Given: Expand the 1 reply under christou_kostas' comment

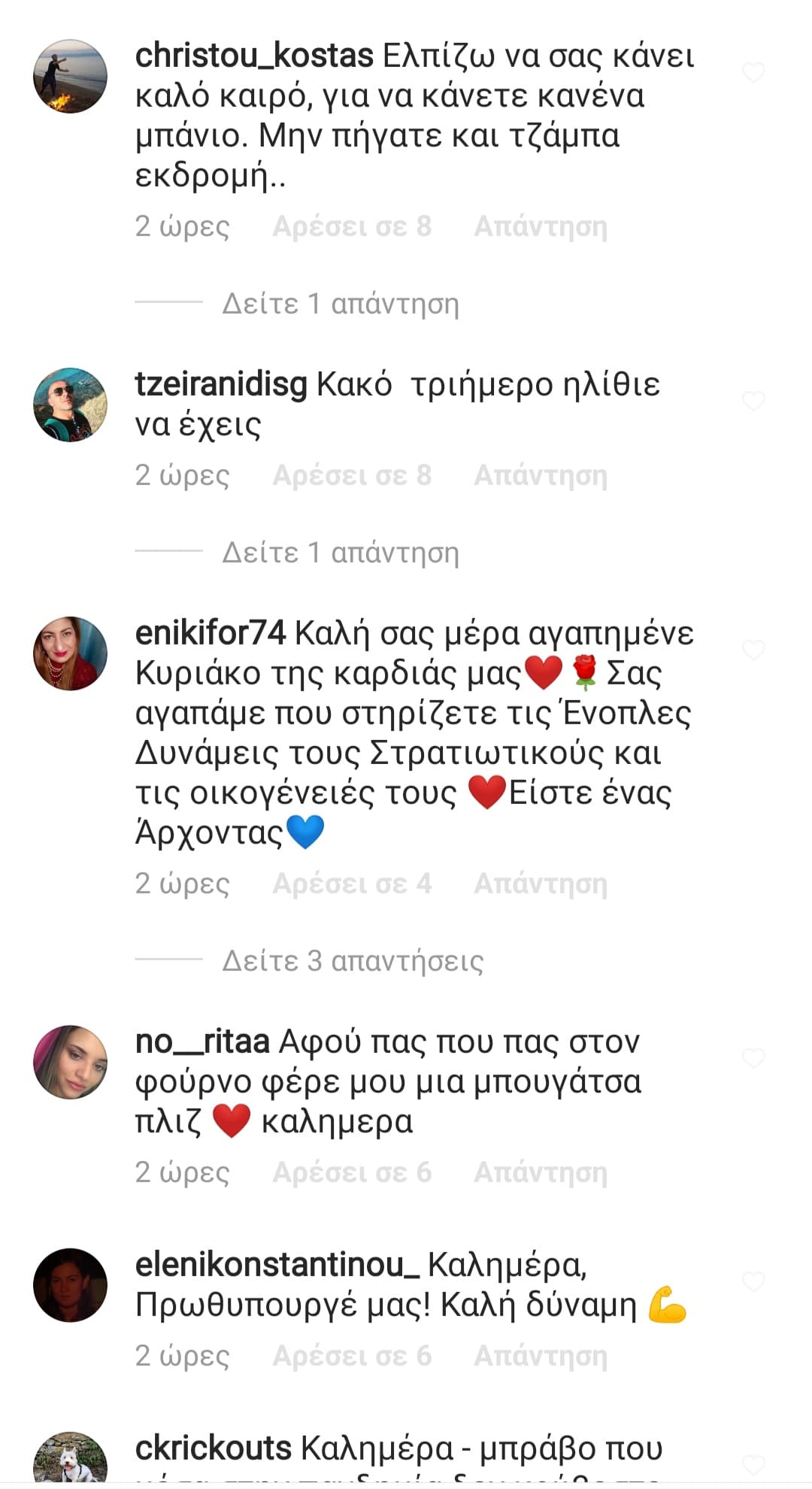Looking at the screenshot, I should coord(340,304).
